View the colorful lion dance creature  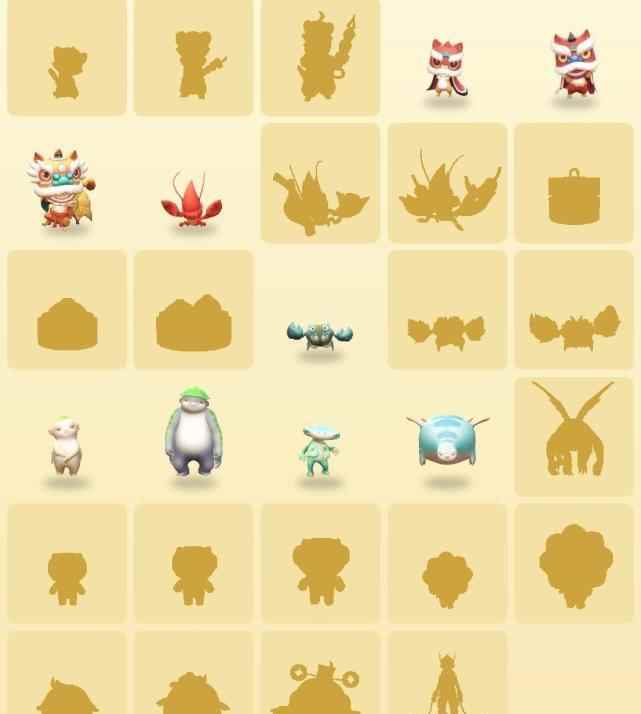(60, 187)
